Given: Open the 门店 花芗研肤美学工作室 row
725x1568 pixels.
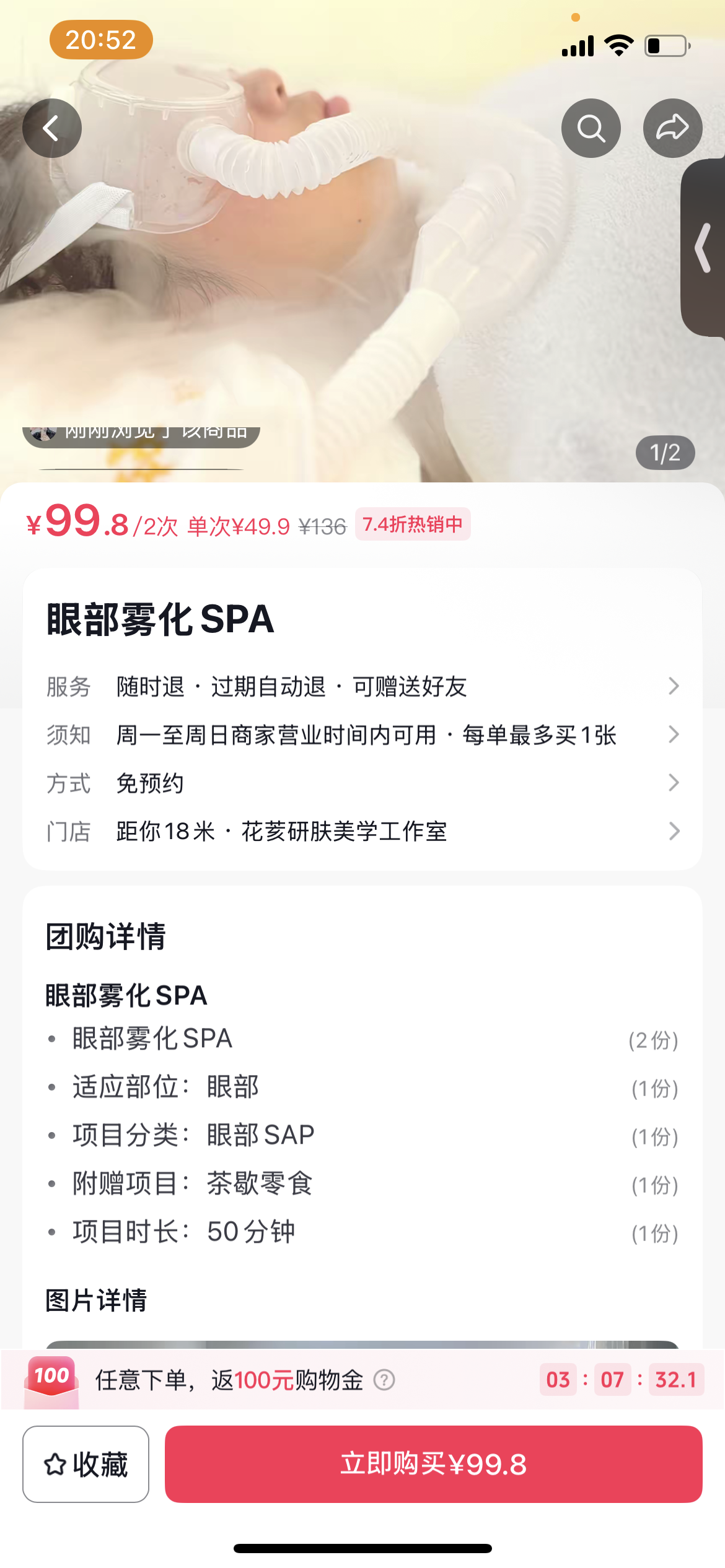Looking at the screenshot, I should 362,831.
